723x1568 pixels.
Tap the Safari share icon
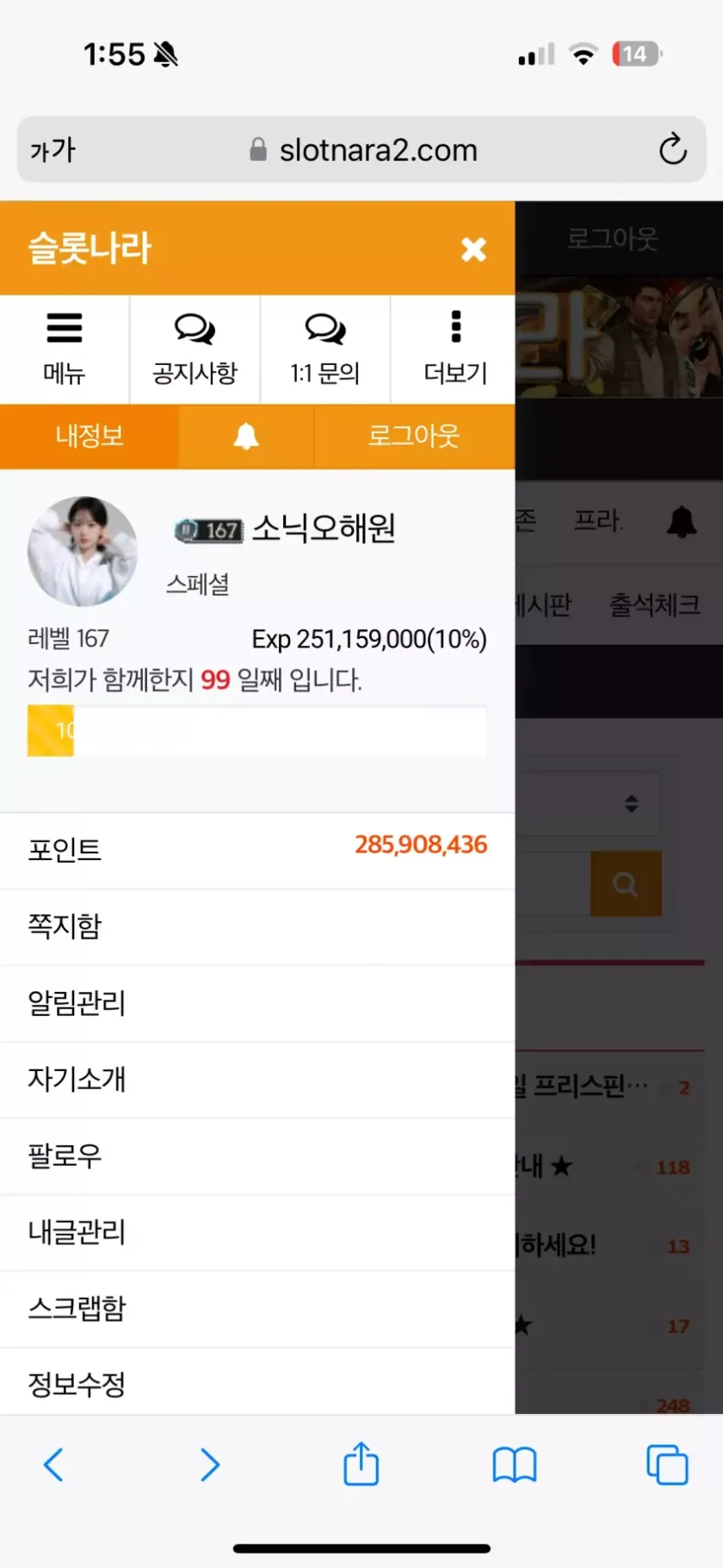coord(361,1465)
